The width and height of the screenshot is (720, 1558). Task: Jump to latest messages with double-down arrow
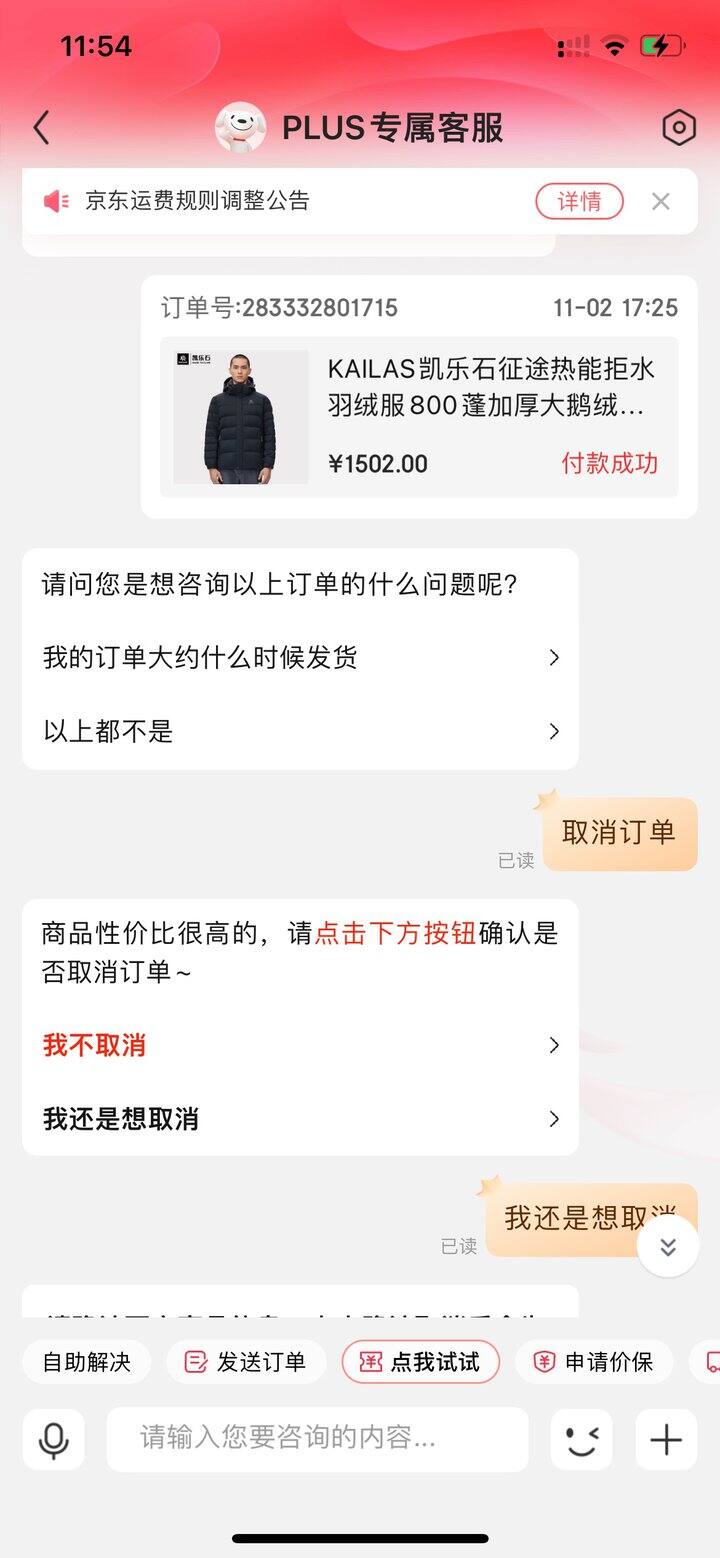pyautogui.click(x=668, y=1247)
